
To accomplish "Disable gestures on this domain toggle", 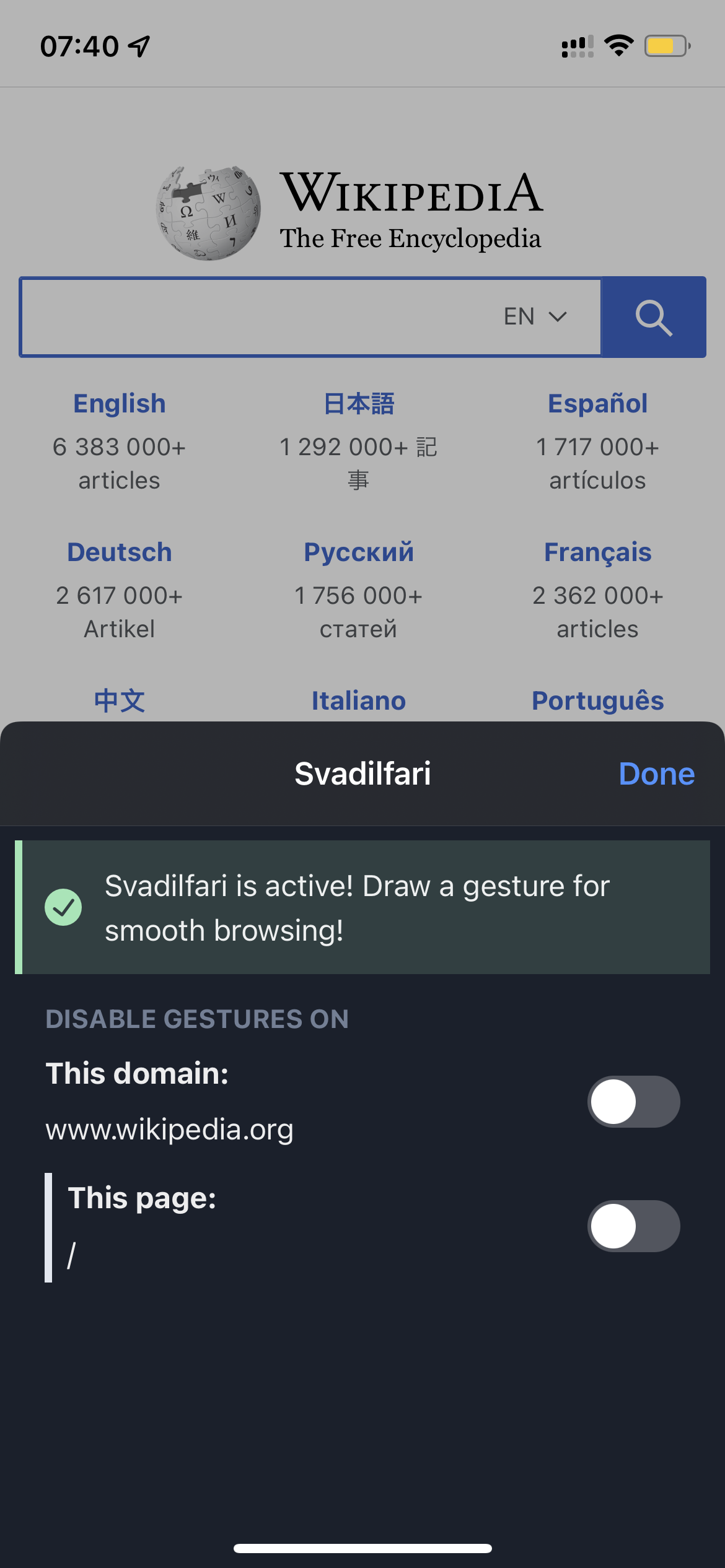I will (633, 1102).
